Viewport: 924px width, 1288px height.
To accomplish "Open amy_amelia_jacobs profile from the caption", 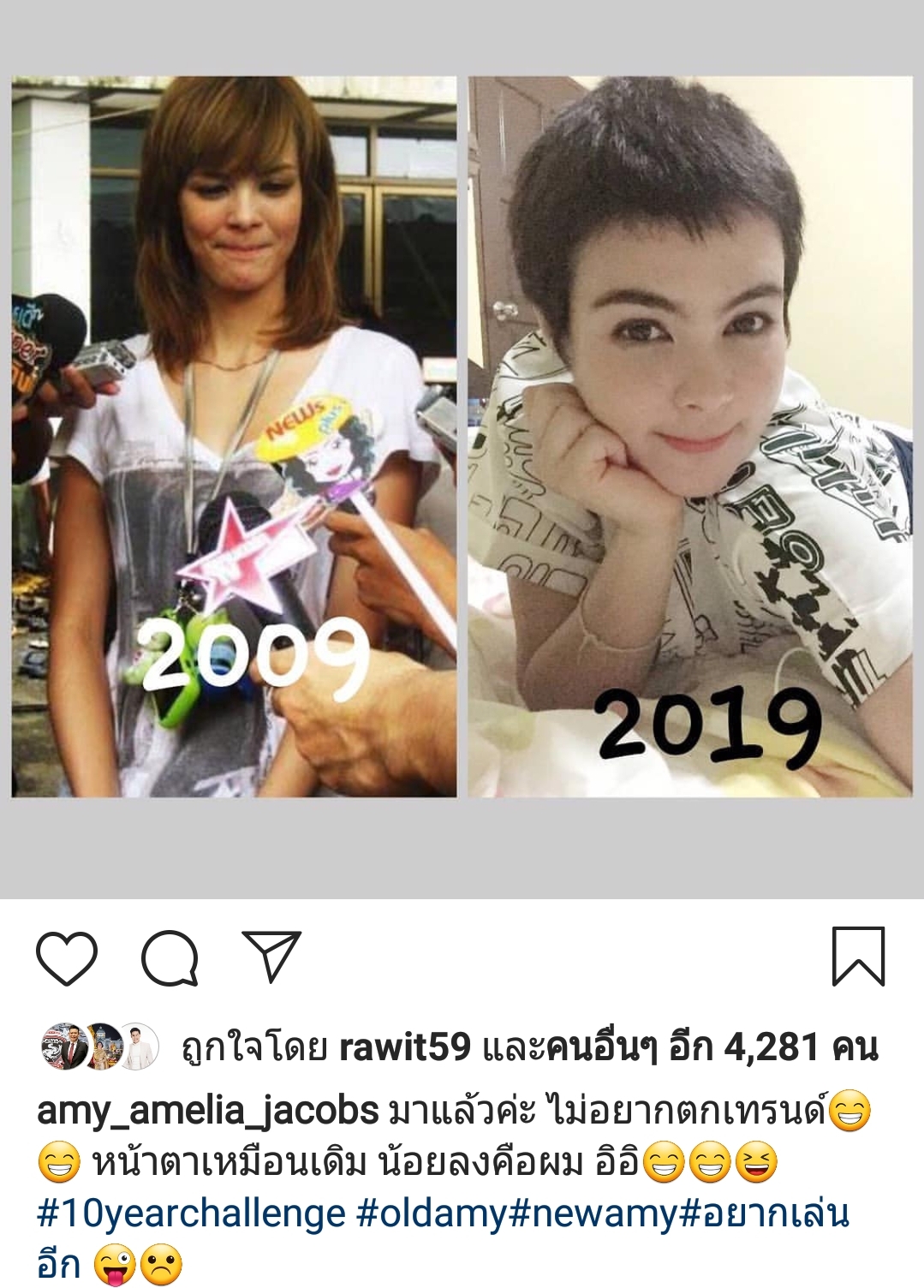I will [x=208, y=1112].
